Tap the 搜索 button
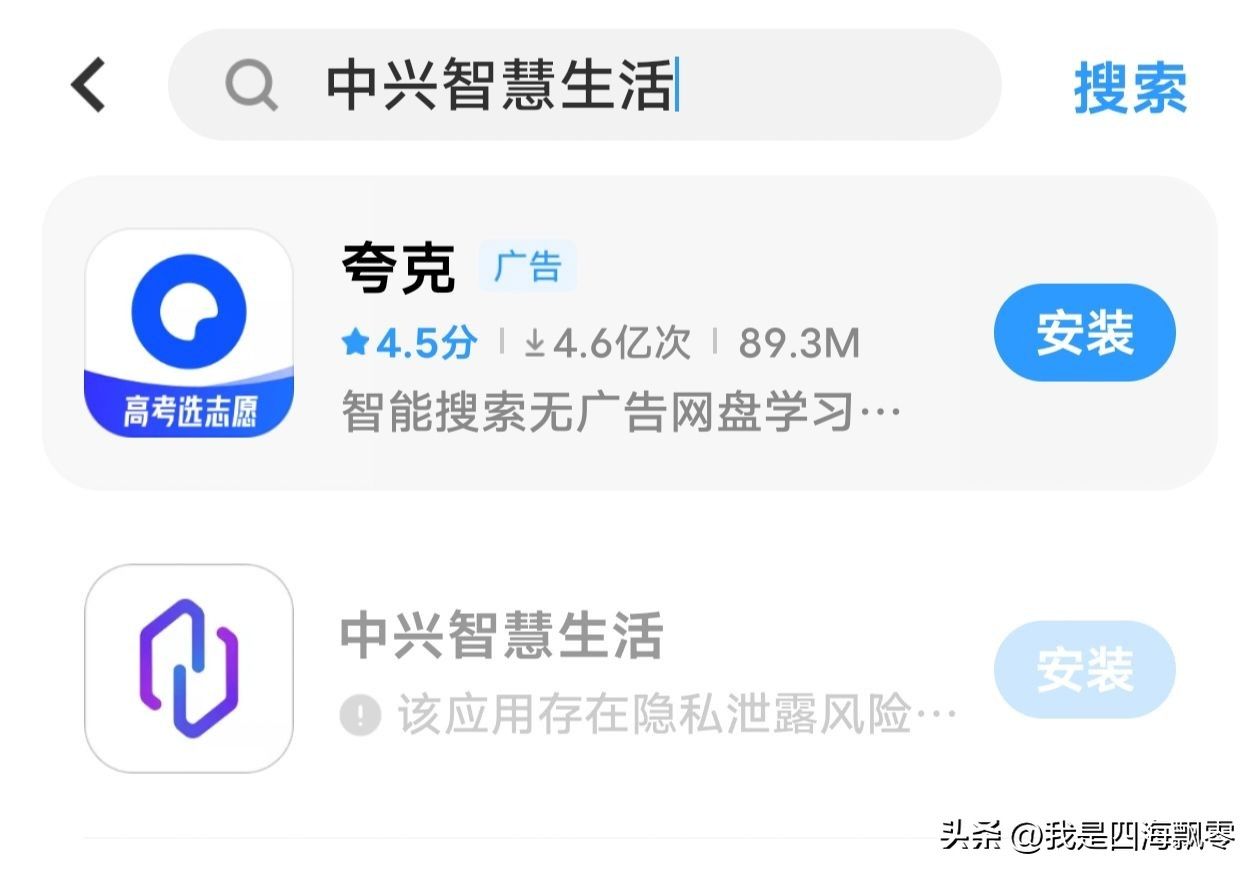Image resolution: width=1260 pixels, height=876 pixels. 1130,87
